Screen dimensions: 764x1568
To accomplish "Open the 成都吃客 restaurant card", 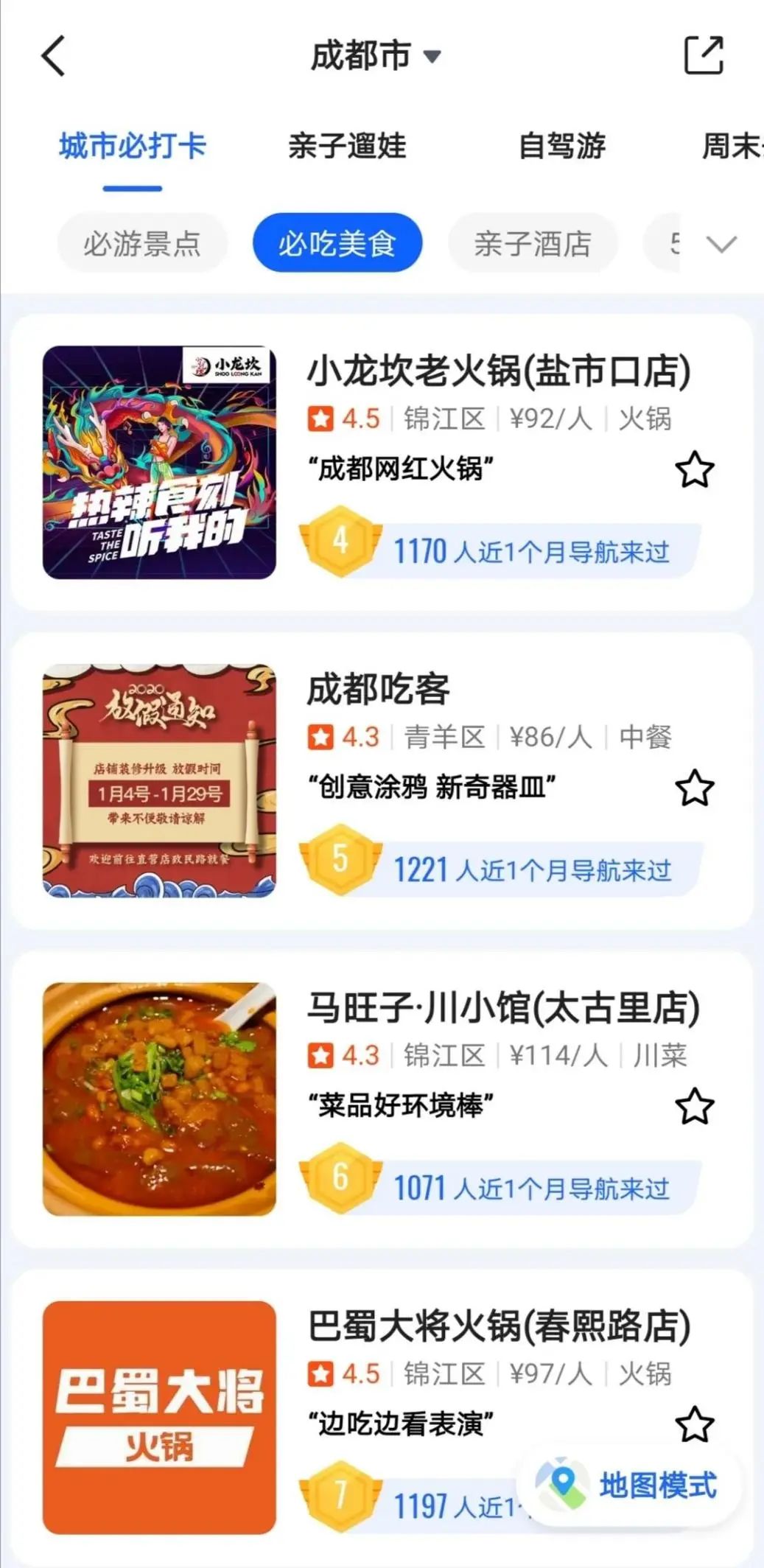I will [378, 689].
